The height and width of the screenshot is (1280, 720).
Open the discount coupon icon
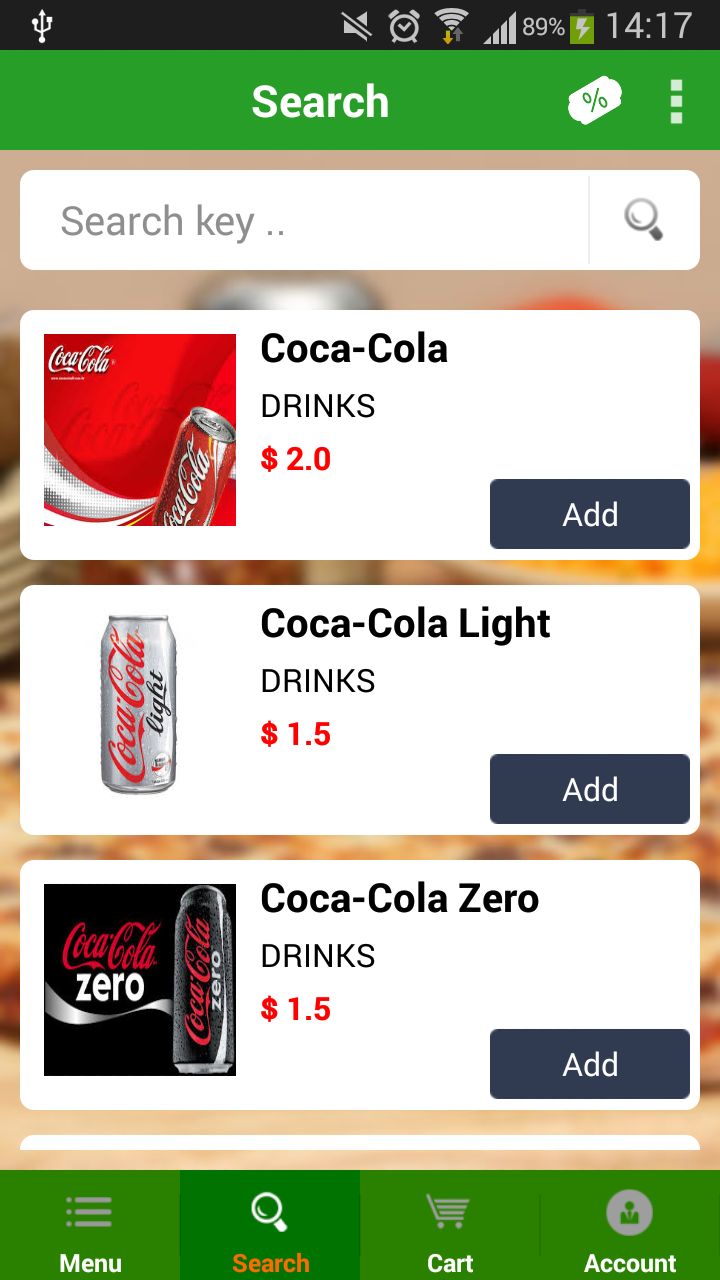[x=594, y=101]
